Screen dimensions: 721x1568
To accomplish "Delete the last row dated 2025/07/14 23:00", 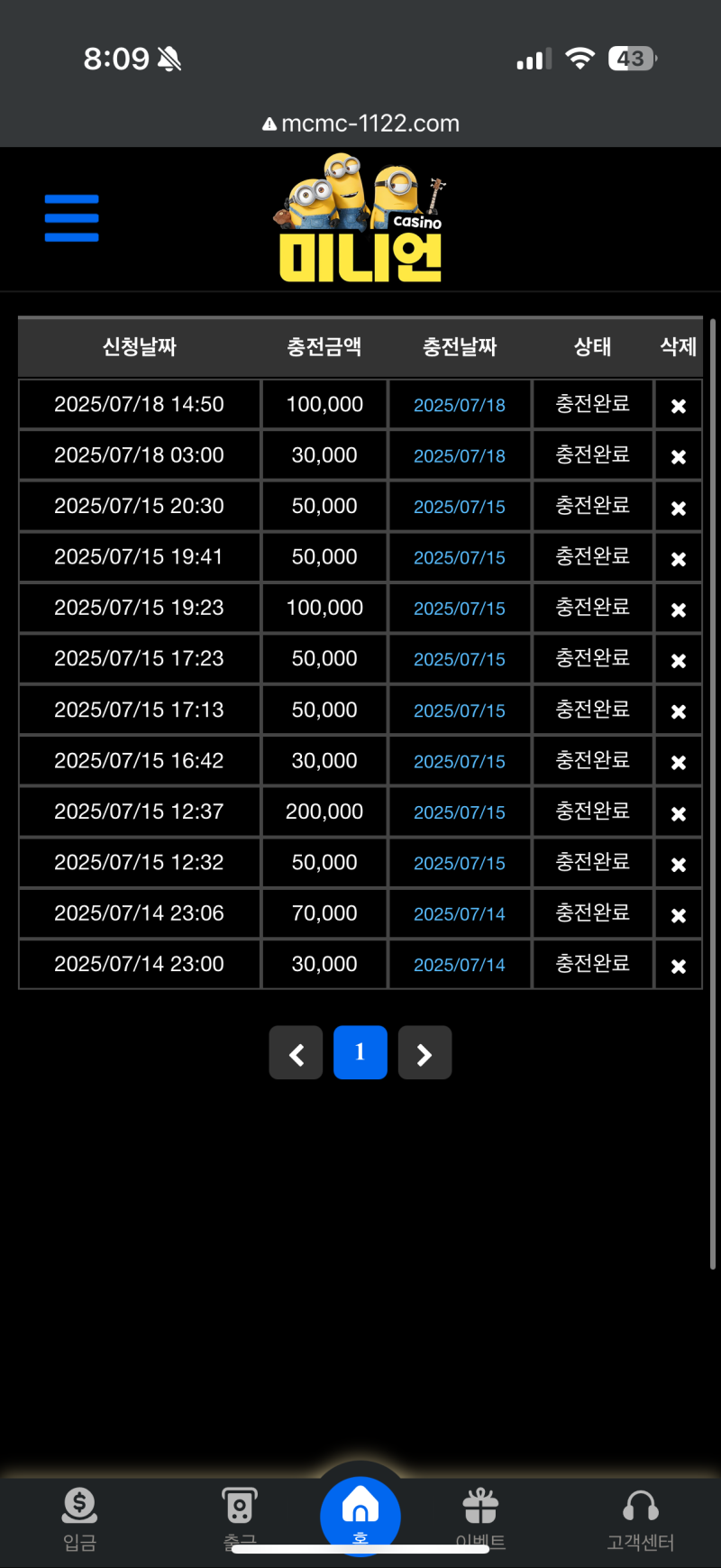I will click(x=678, y=964).
